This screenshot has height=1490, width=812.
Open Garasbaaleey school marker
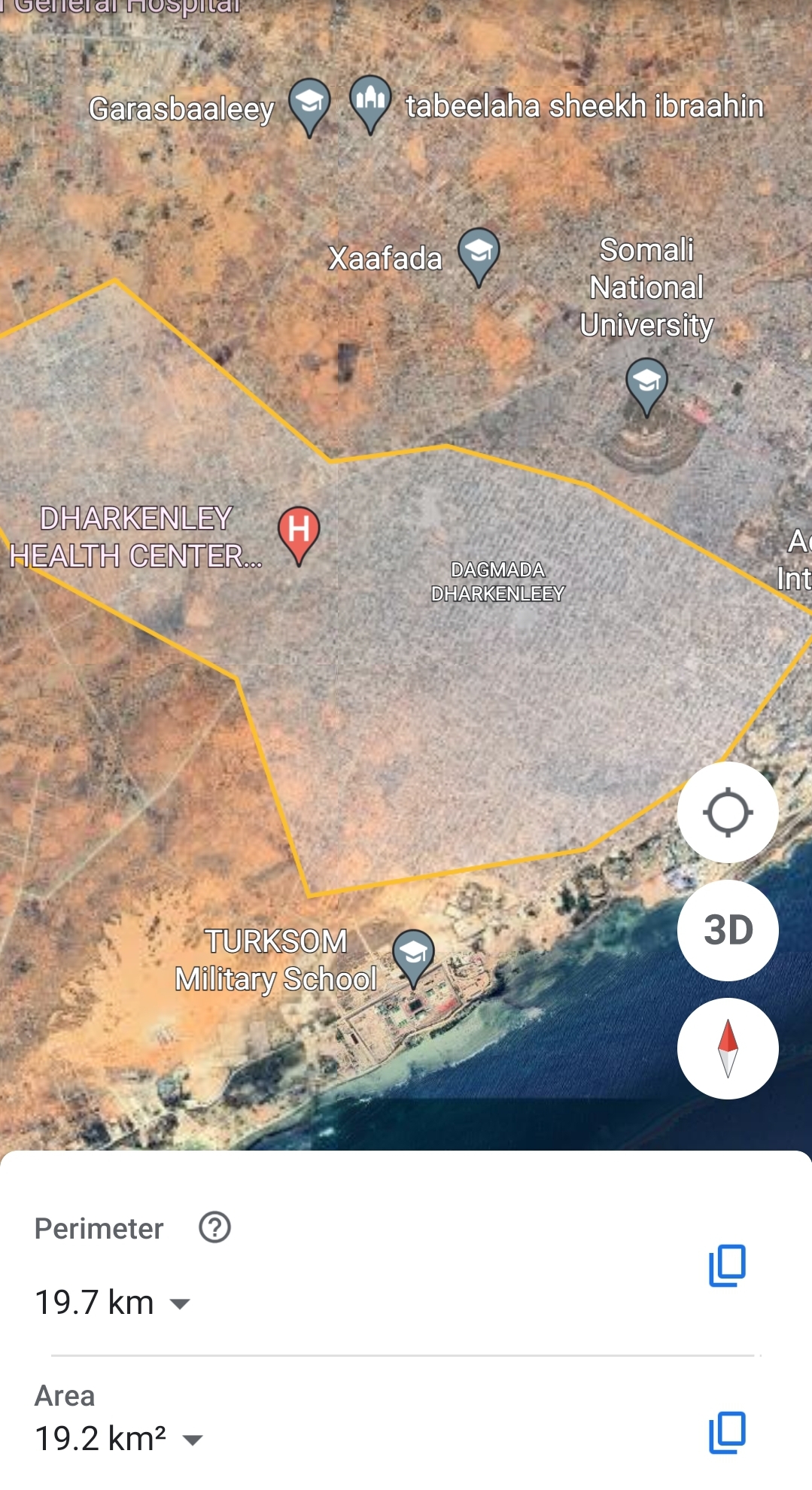coord(309,104)
